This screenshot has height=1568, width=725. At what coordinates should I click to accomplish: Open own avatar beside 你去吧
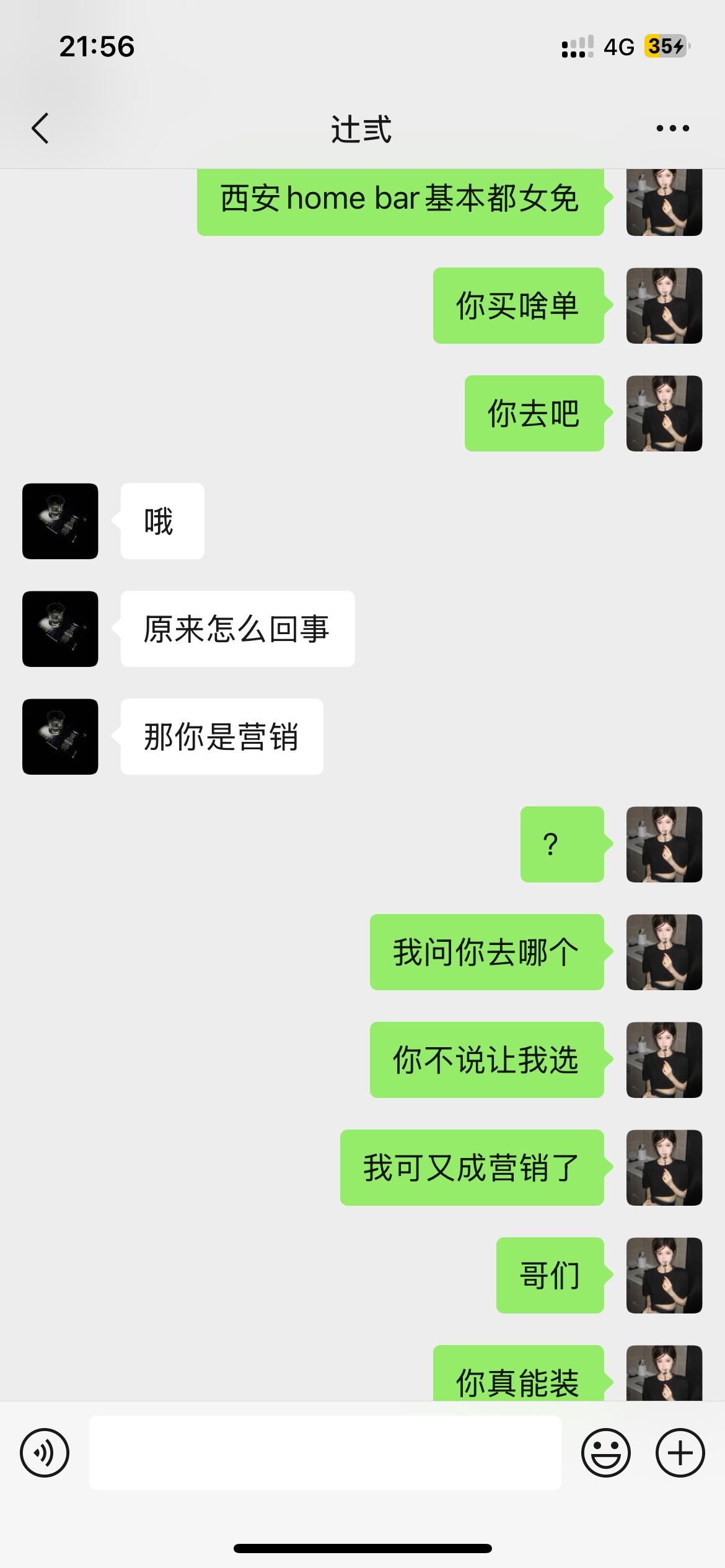click(664, 414)
